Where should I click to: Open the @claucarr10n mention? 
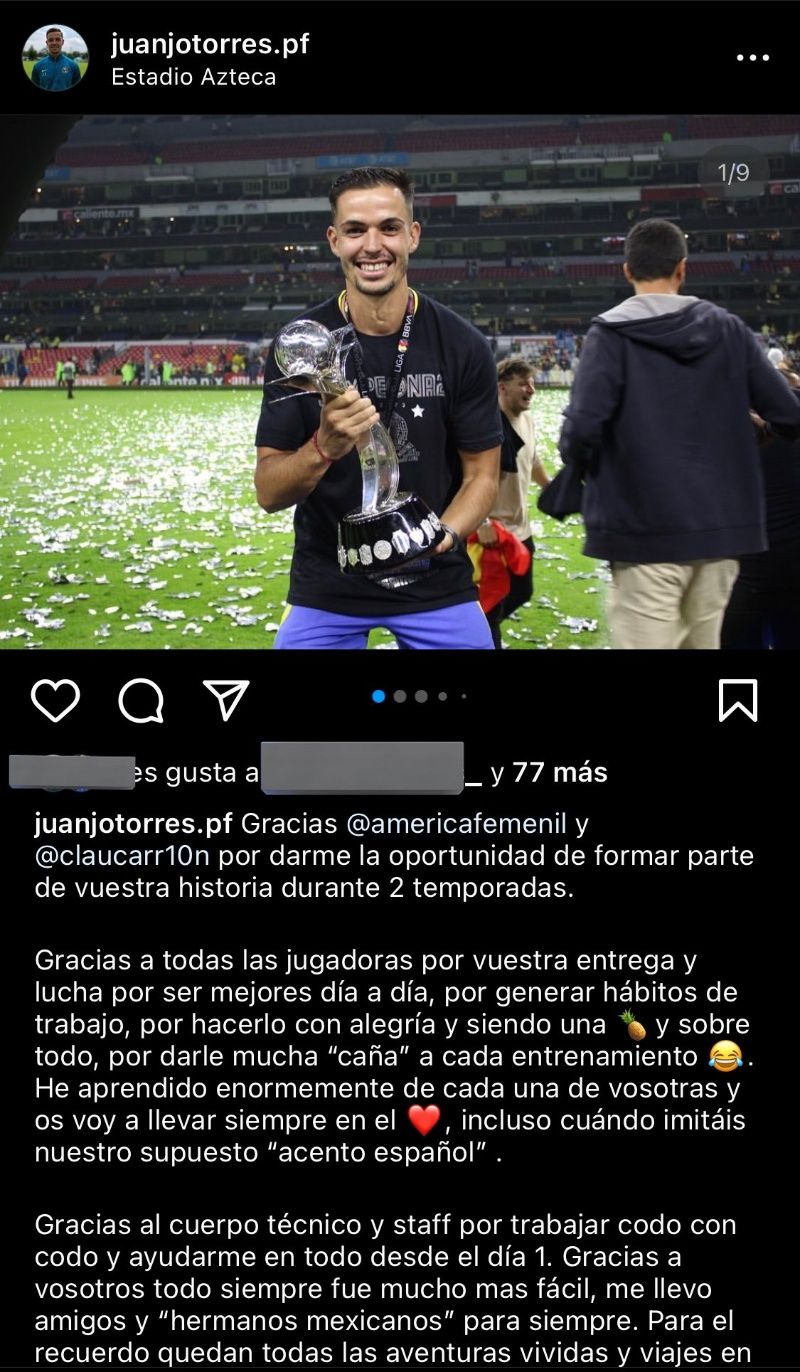click(123, 857)
